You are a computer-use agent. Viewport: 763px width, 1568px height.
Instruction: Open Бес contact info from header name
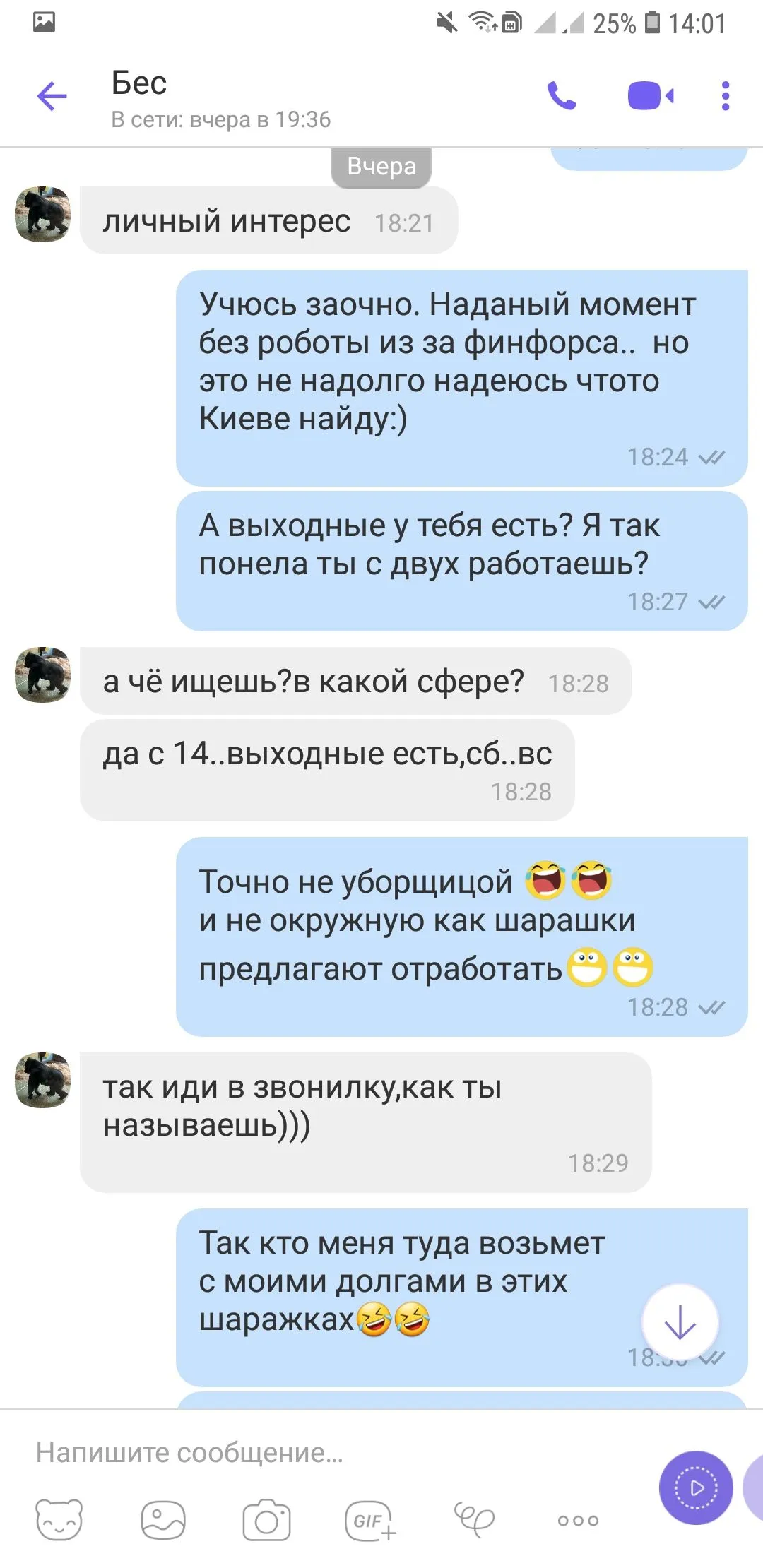[139, 83]
